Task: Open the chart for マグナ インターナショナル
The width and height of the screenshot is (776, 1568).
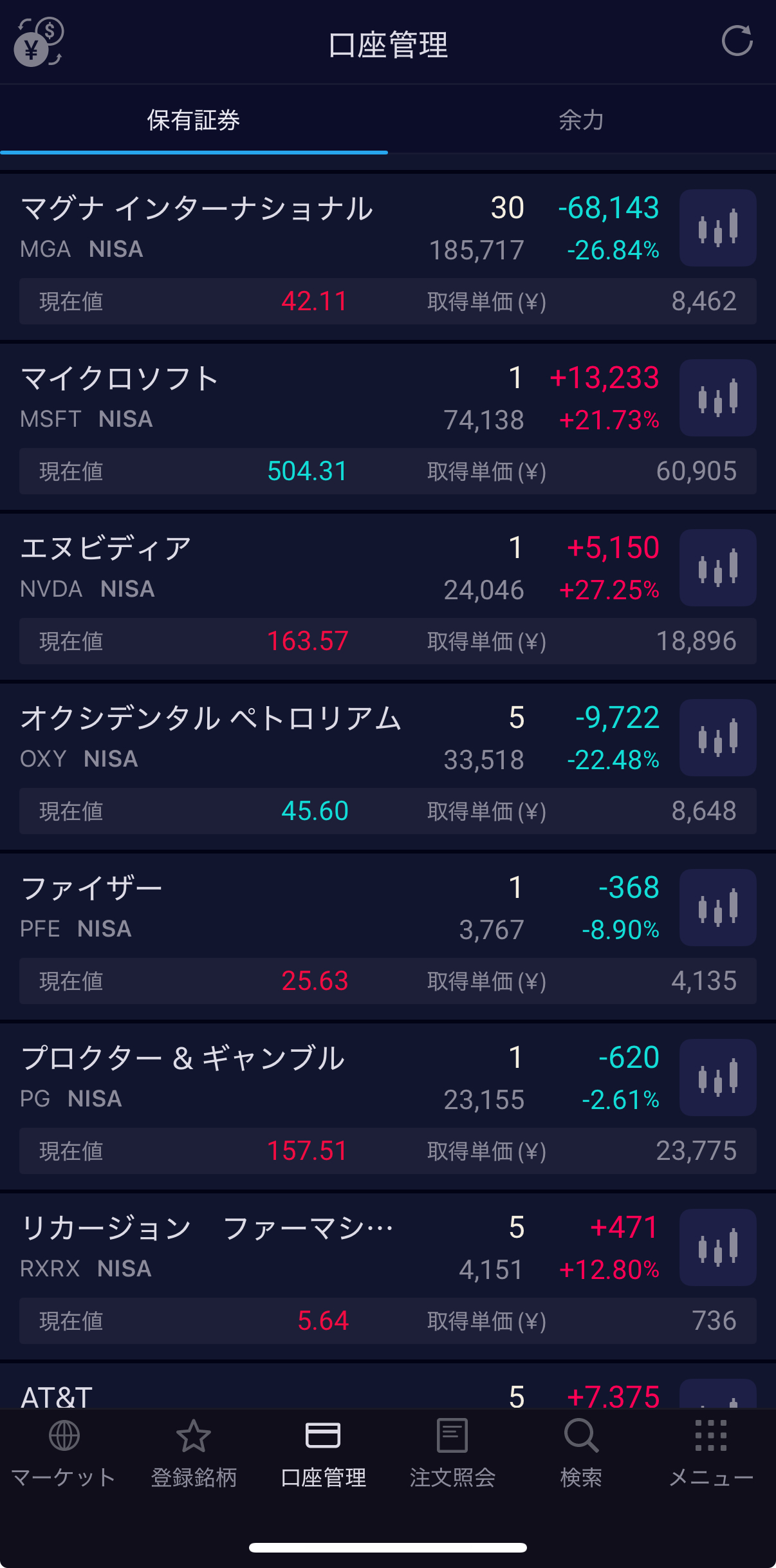Action: [718, 228]
